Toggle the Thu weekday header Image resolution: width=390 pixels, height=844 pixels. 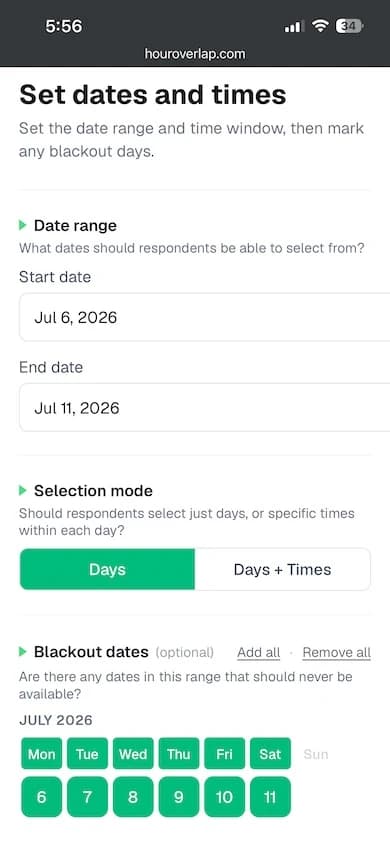click(x=179, y=754)
